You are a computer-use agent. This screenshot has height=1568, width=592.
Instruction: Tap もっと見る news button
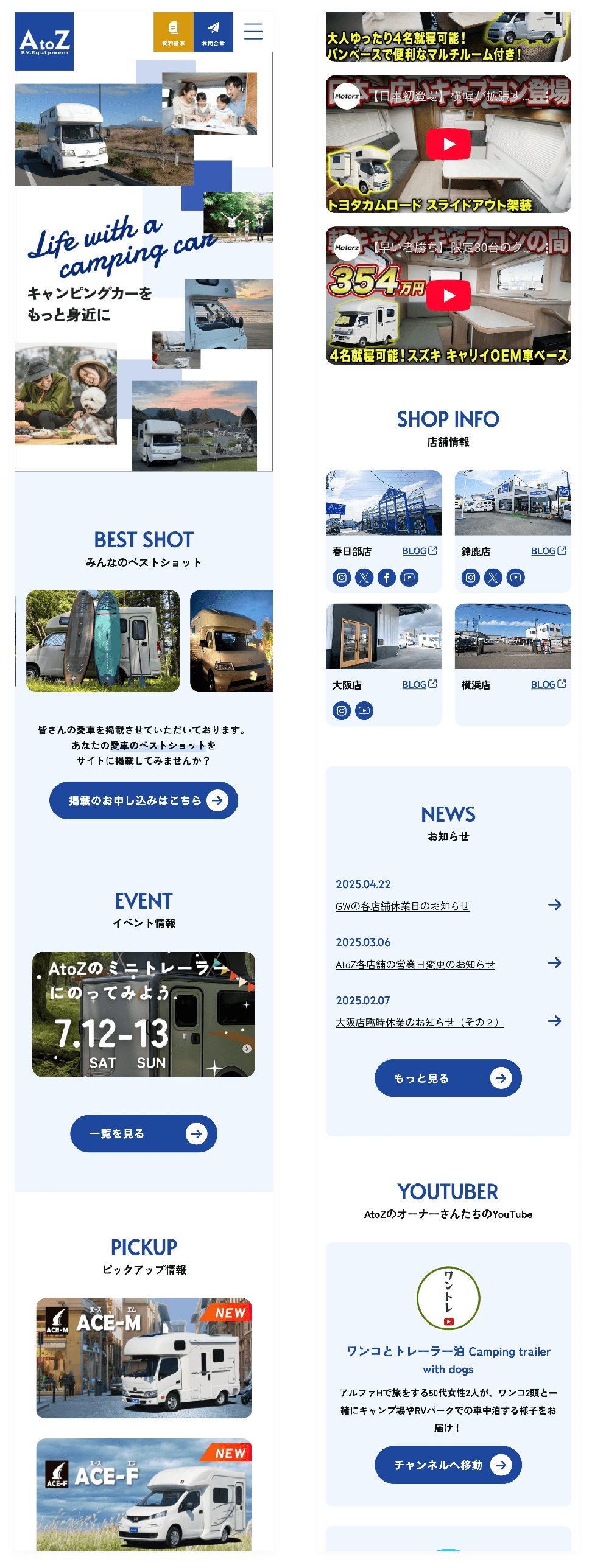pos(448,1078)
